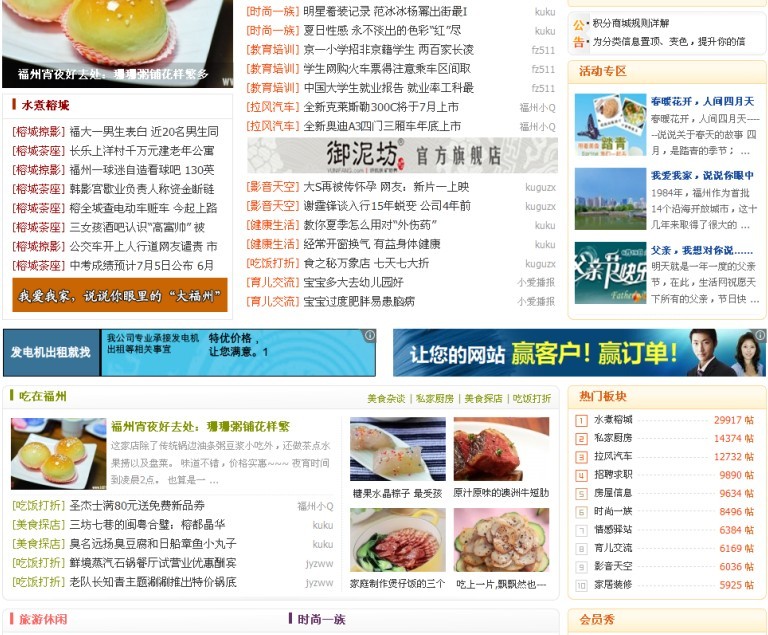
Task: Open the 吃饭打折 section link in 吃在福州
Action: click(531, 399)
